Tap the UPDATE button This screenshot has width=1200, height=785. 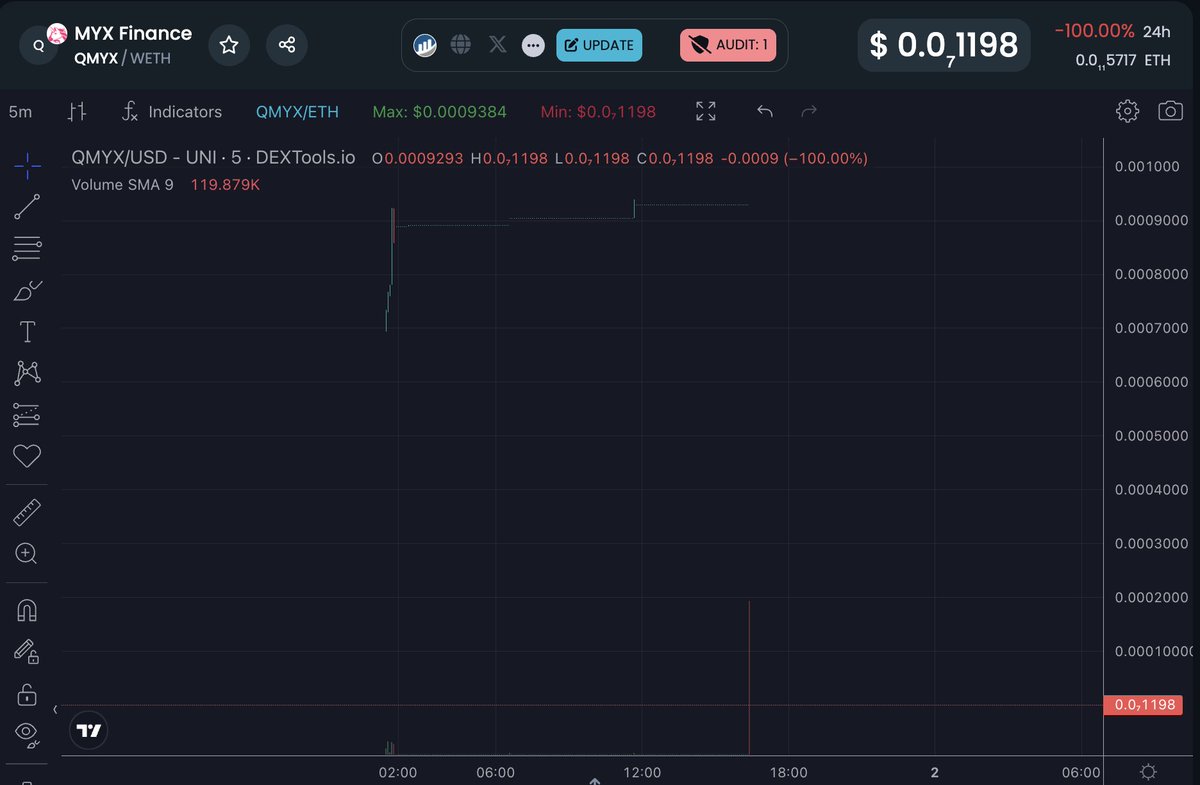point(599,45)
